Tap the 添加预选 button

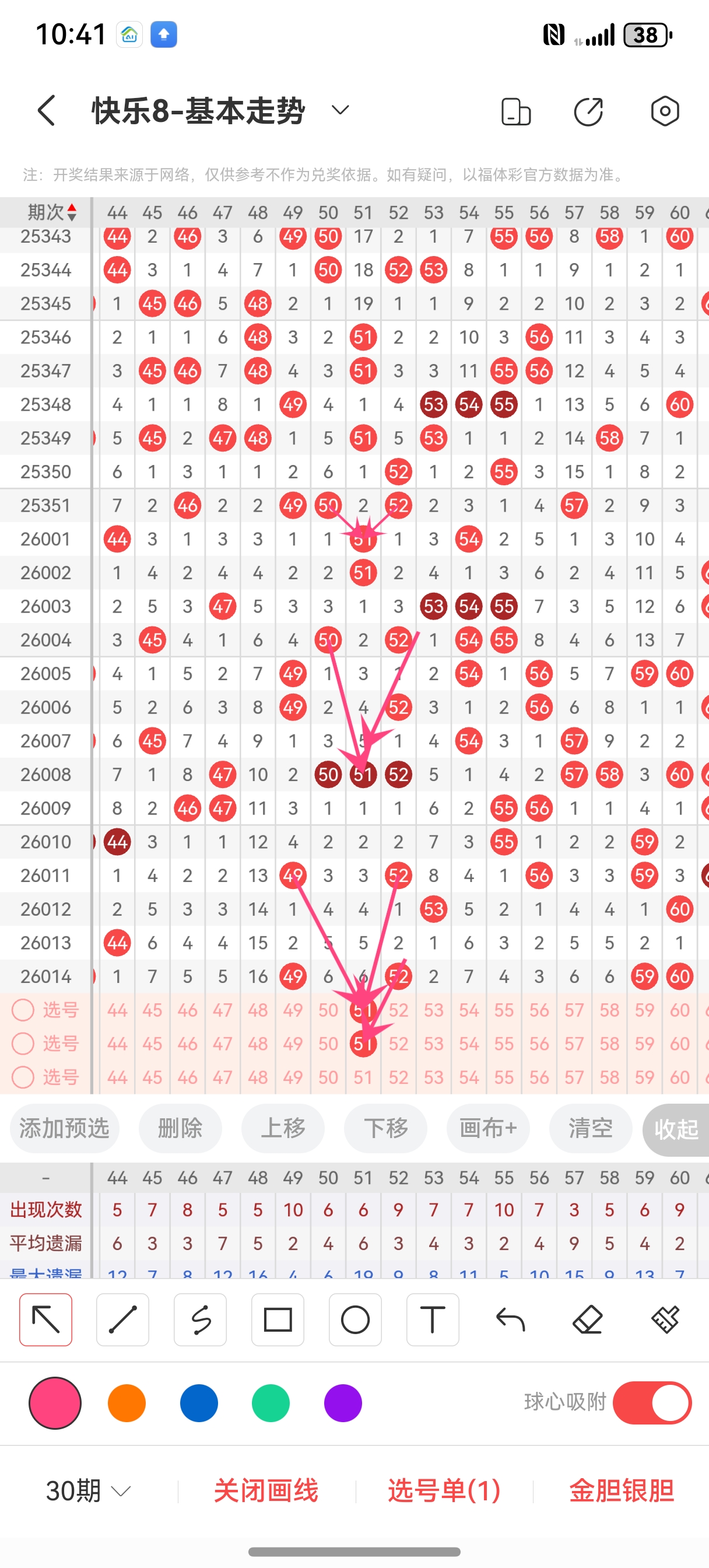[x=65, y=1128]
